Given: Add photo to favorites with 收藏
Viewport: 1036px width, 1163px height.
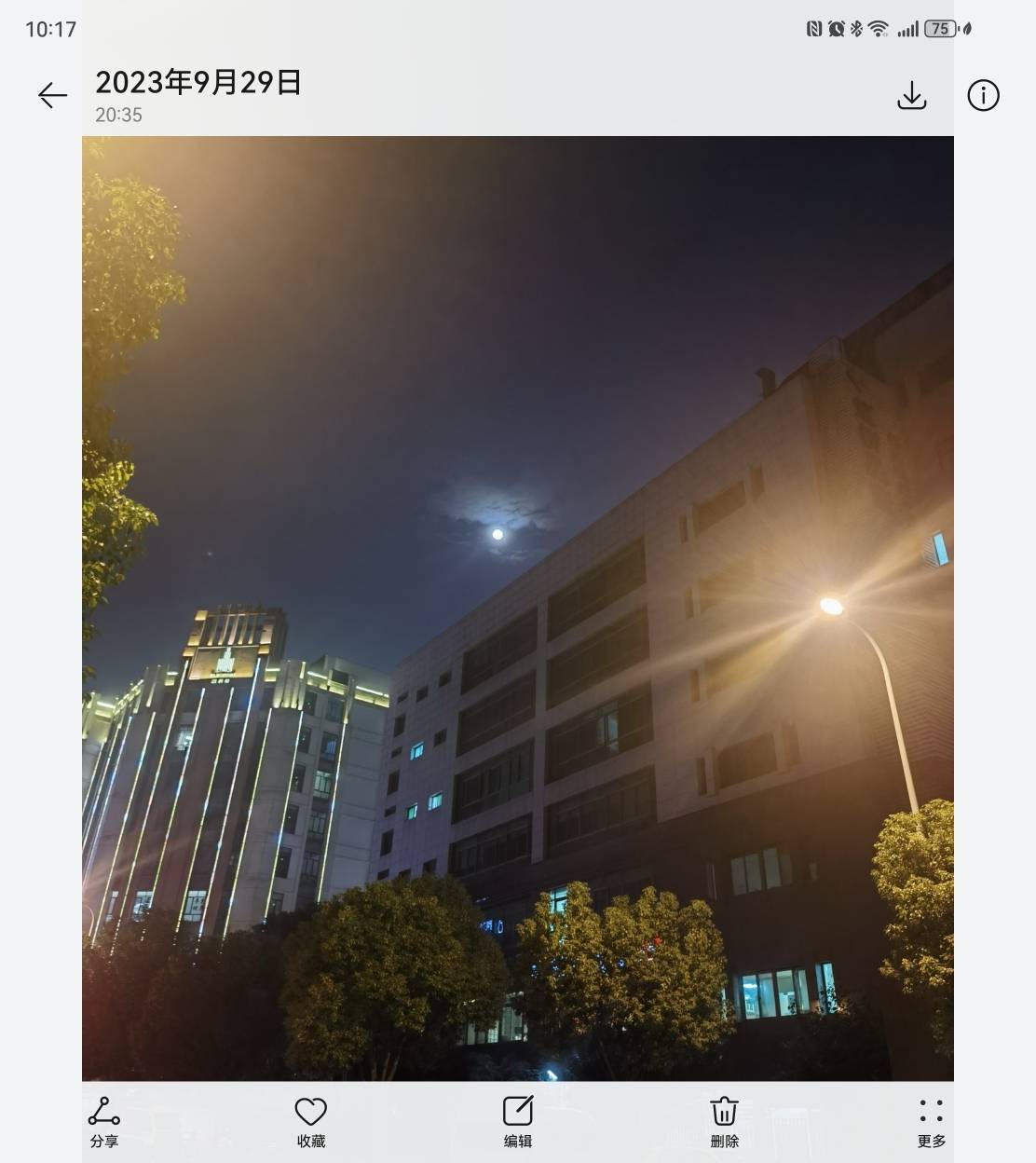Looking at the screenshot, I should pyautogui.click(x=311, y=1123).
